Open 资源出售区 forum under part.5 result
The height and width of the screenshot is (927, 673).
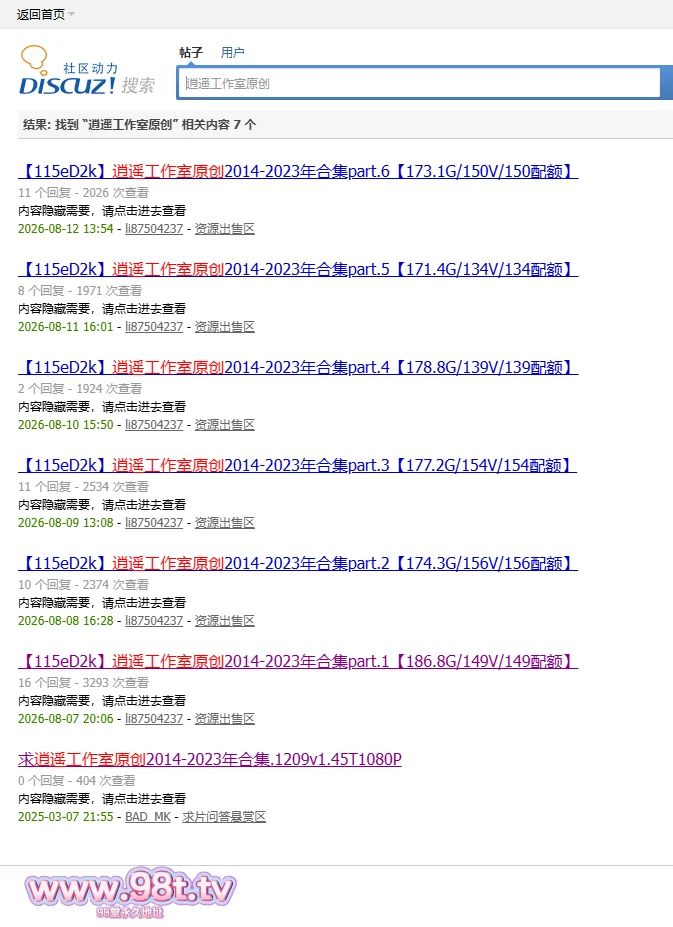pyautogui.click(x=225, y=327)
